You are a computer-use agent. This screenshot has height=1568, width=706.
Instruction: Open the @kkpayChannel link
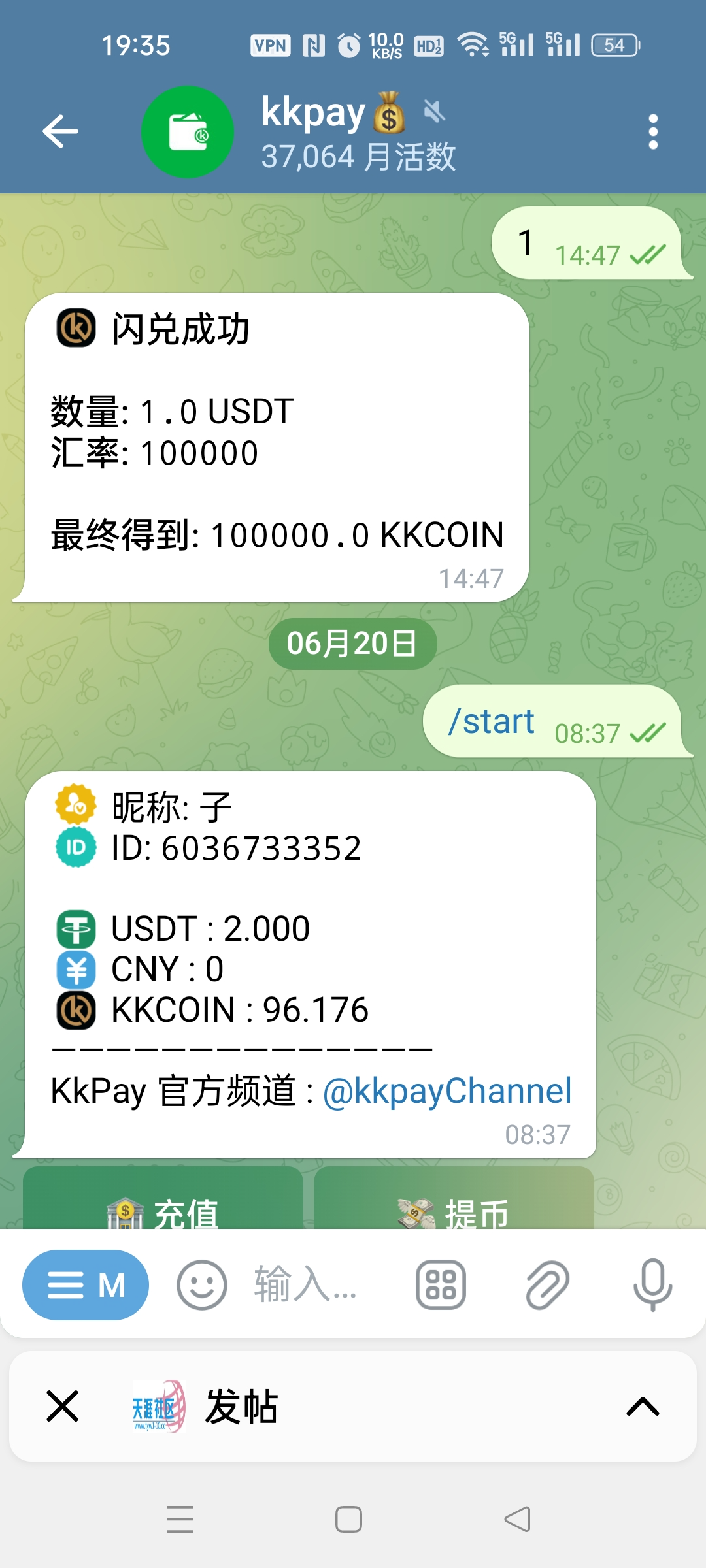[x=447, y=1090]
